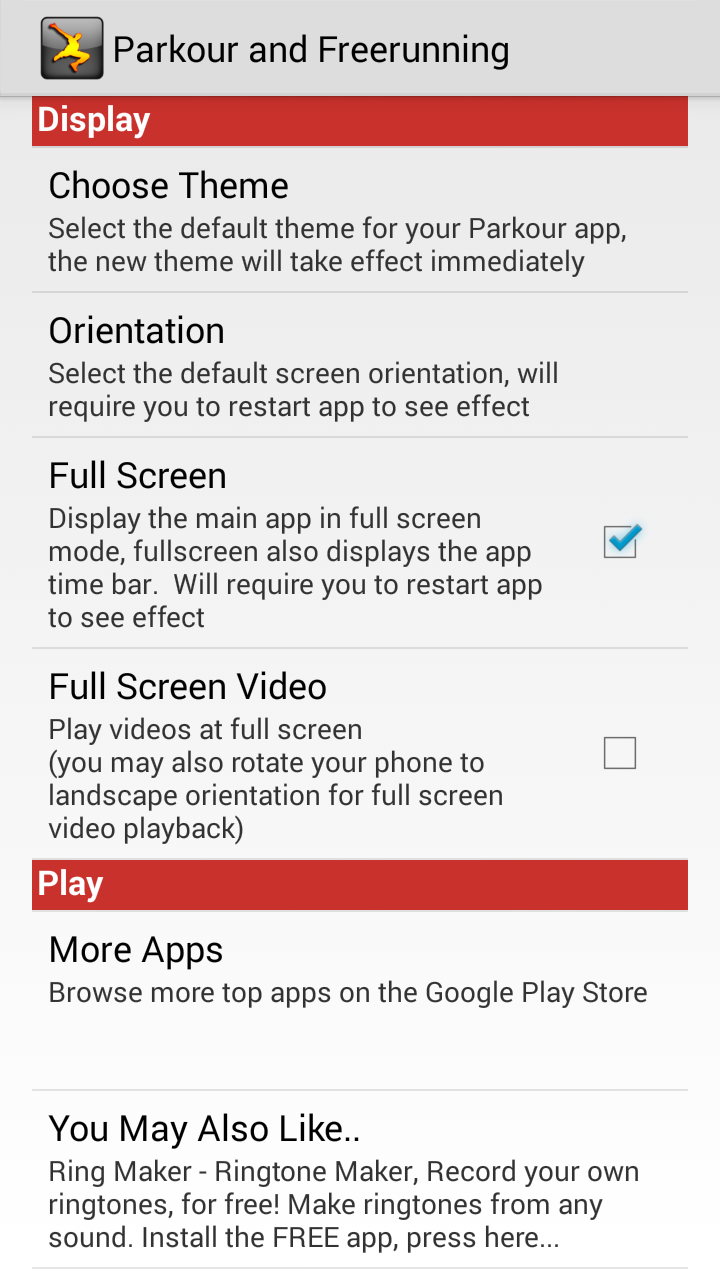Enable the Full Screen Video checkbox
The height and width of the screenshot is (1280, 720).
[x=620, y=753]
